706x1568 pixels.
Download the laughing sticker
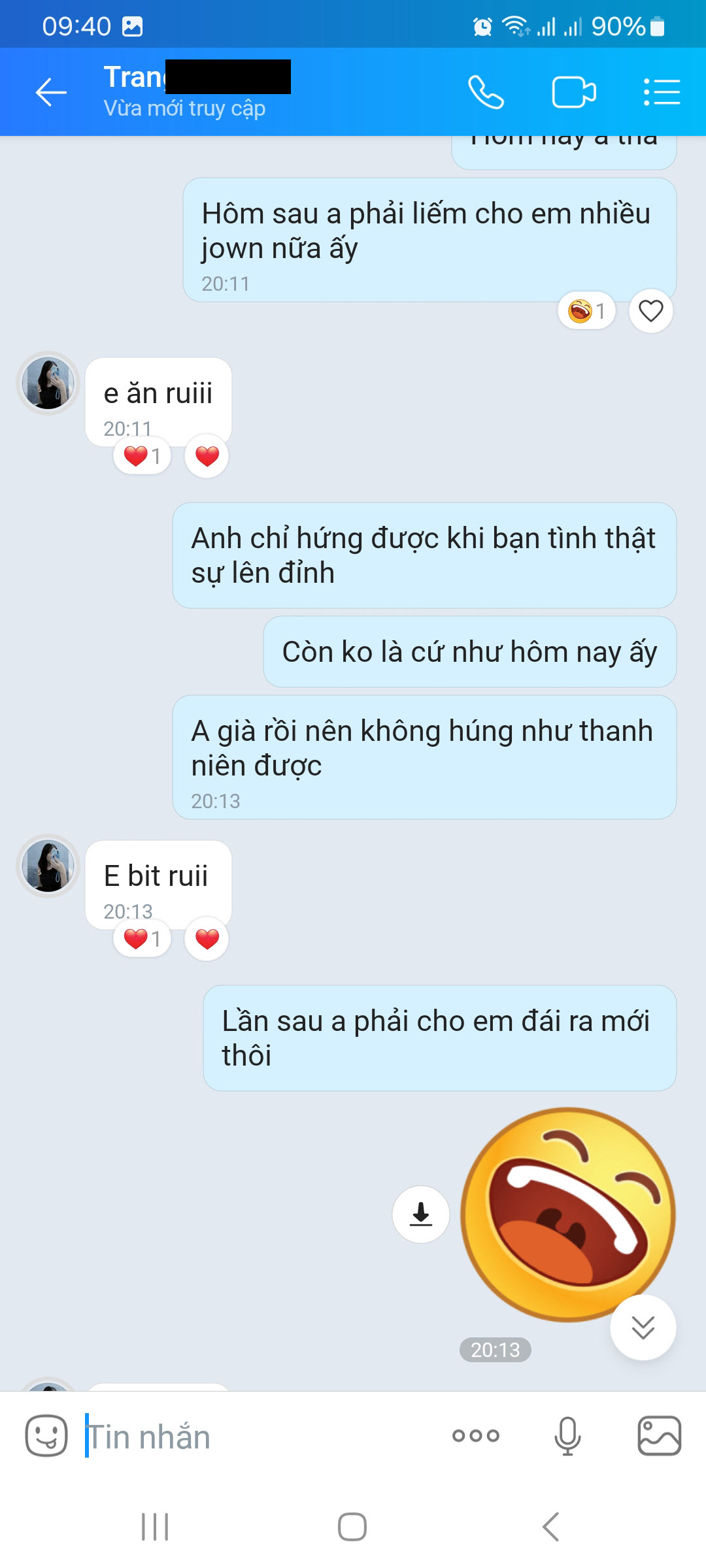pyautogui.click(x=421, y=1214)
